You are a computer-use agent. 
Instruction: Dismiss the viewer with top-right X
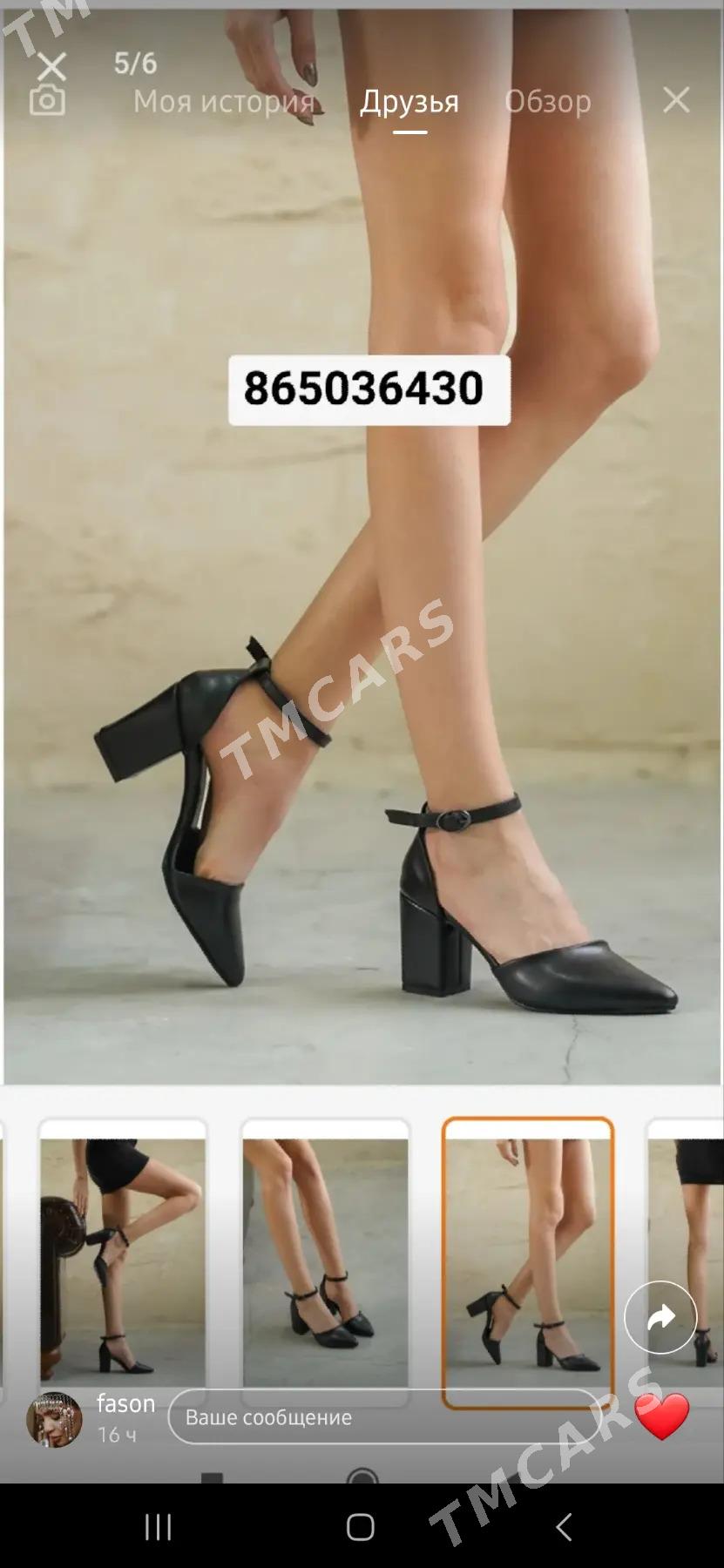pyautogui.click(x=676, y=99)
